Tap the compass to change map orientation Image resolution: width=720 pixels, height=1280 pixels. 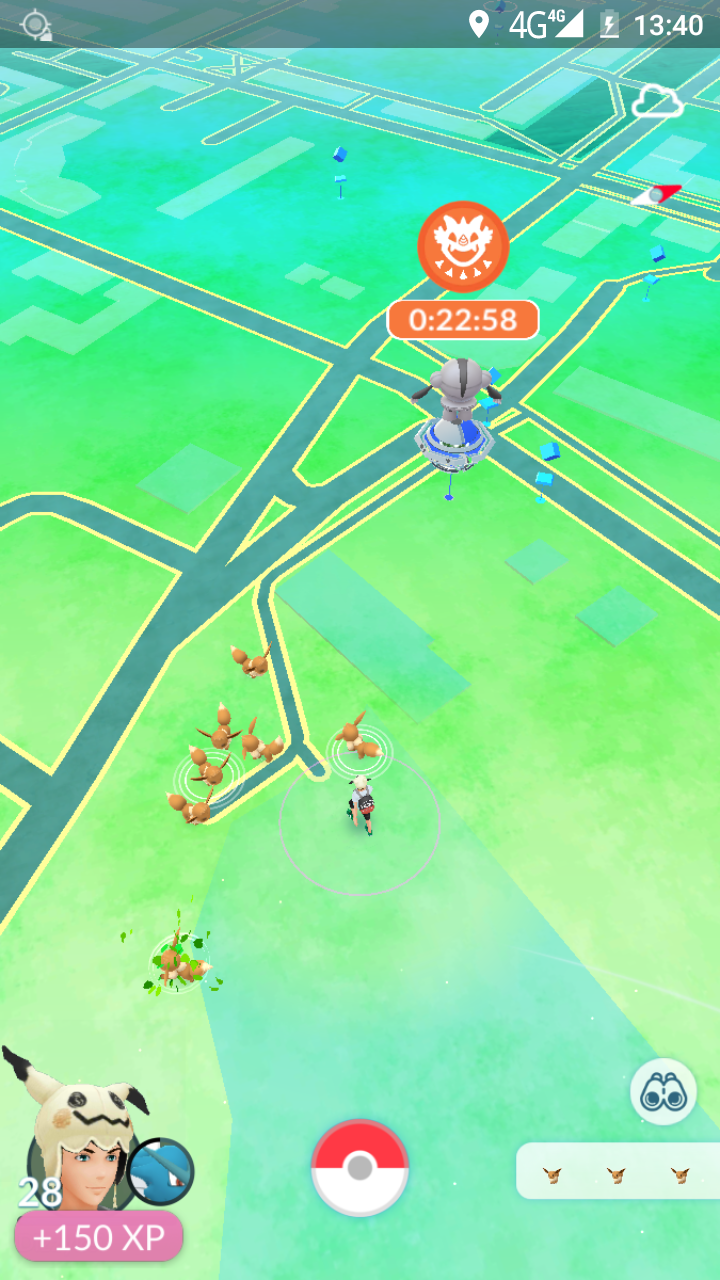[x=656, y=194]
